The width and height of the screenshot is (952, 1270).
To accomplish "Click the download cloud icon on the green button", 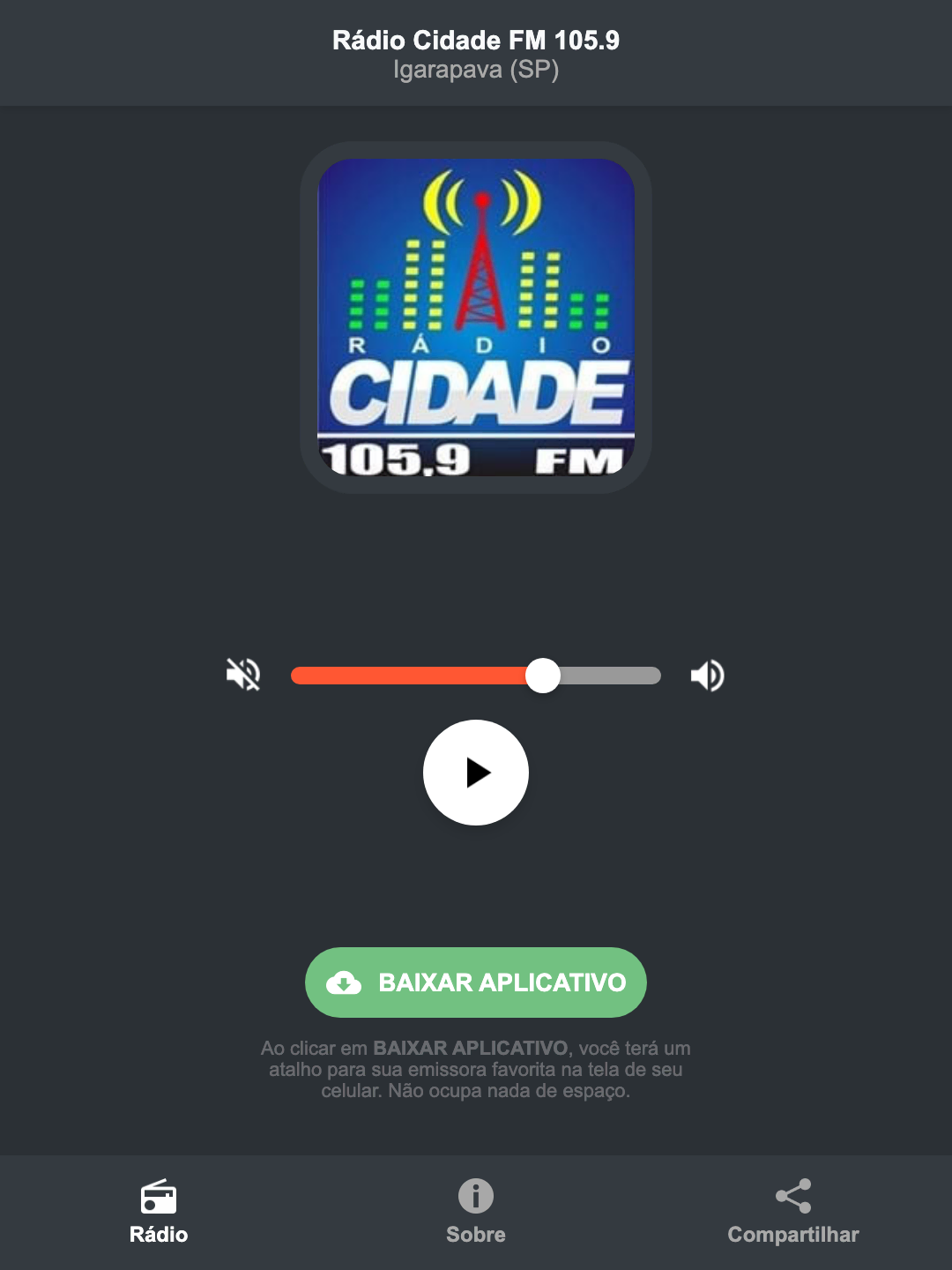I will click(346, 982).
